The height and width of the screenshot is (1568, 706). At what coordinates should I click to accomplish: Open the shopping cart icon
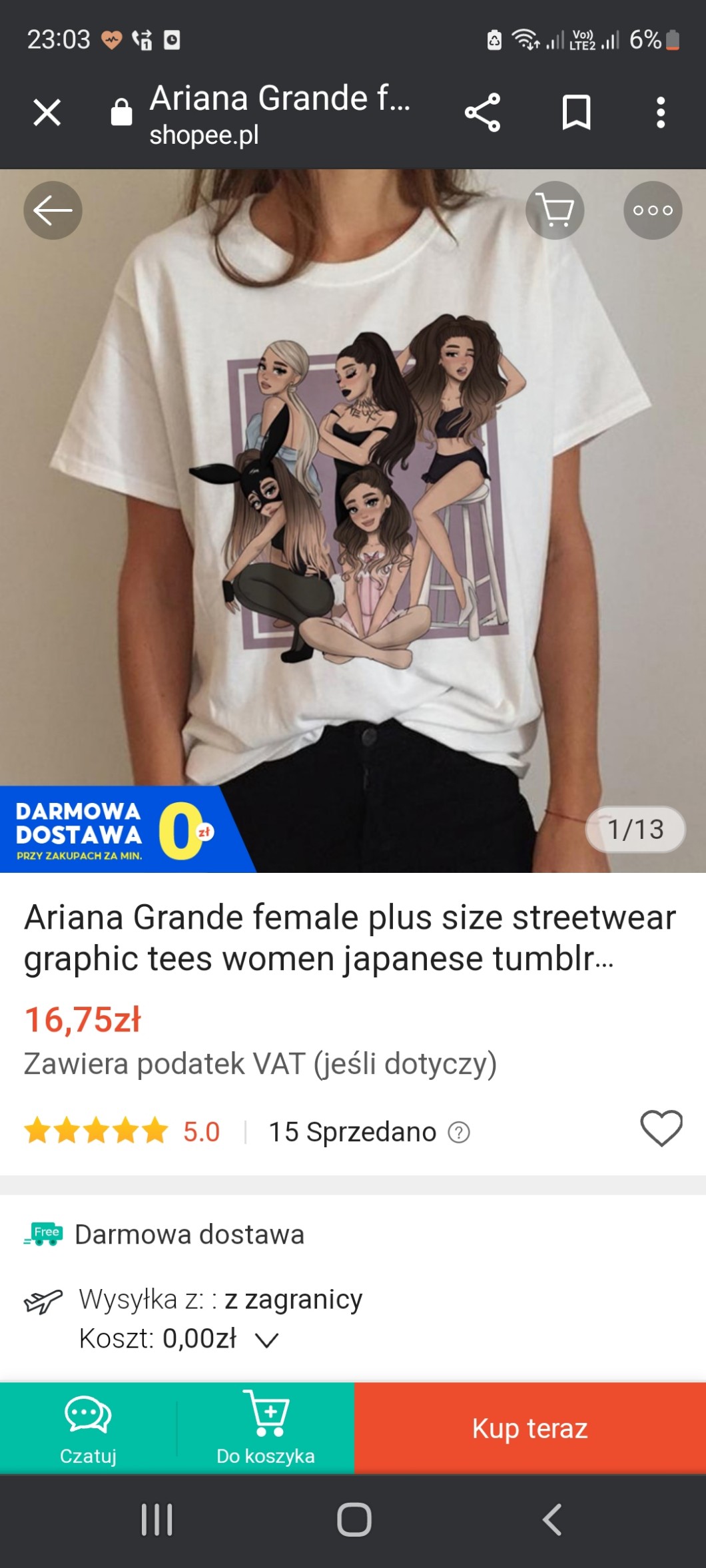[x=555, y=210]
